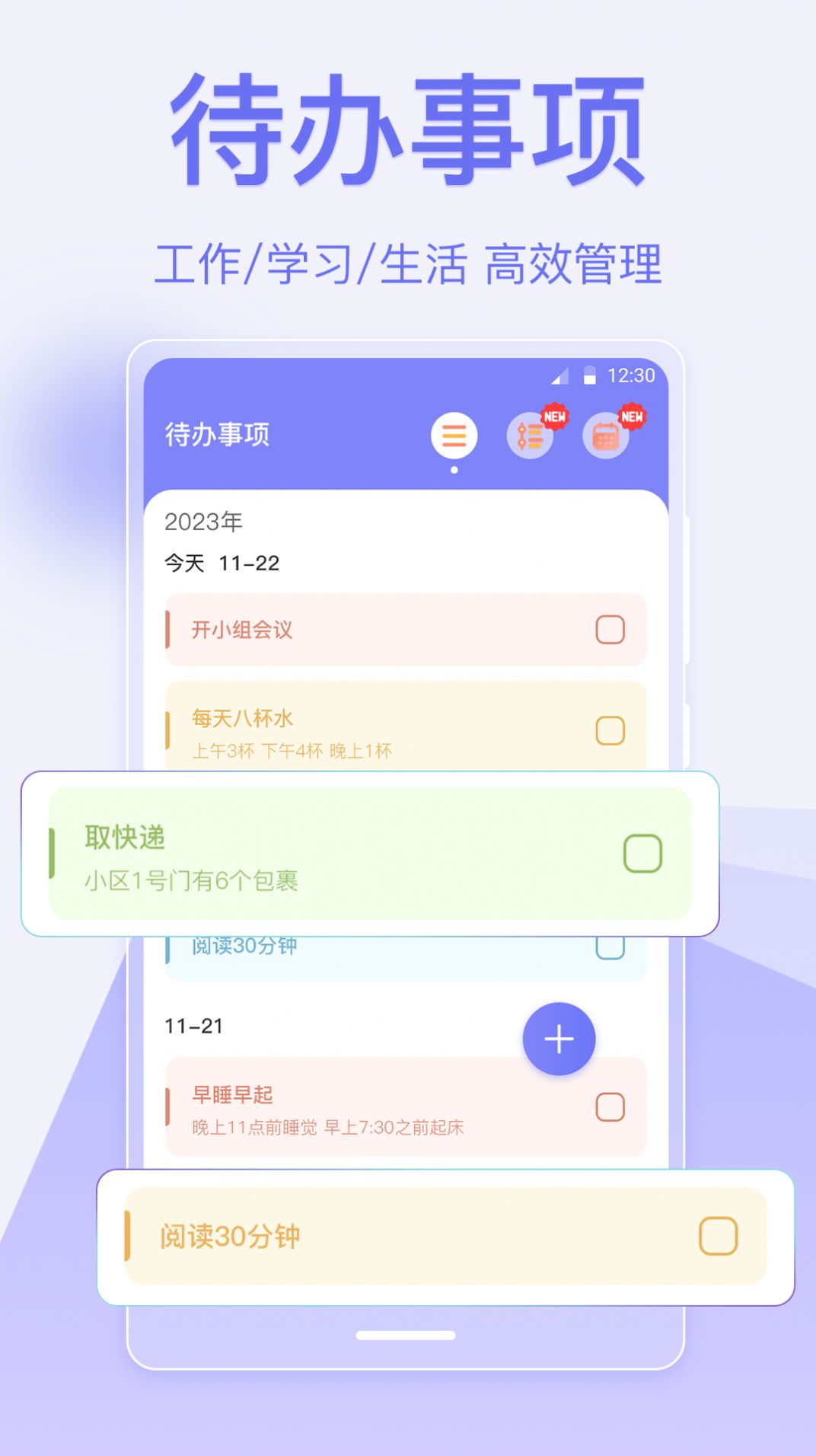The image size is (816, 1456).
Task: Open the calendar icon with NEW badge
Action: (607, 436)
